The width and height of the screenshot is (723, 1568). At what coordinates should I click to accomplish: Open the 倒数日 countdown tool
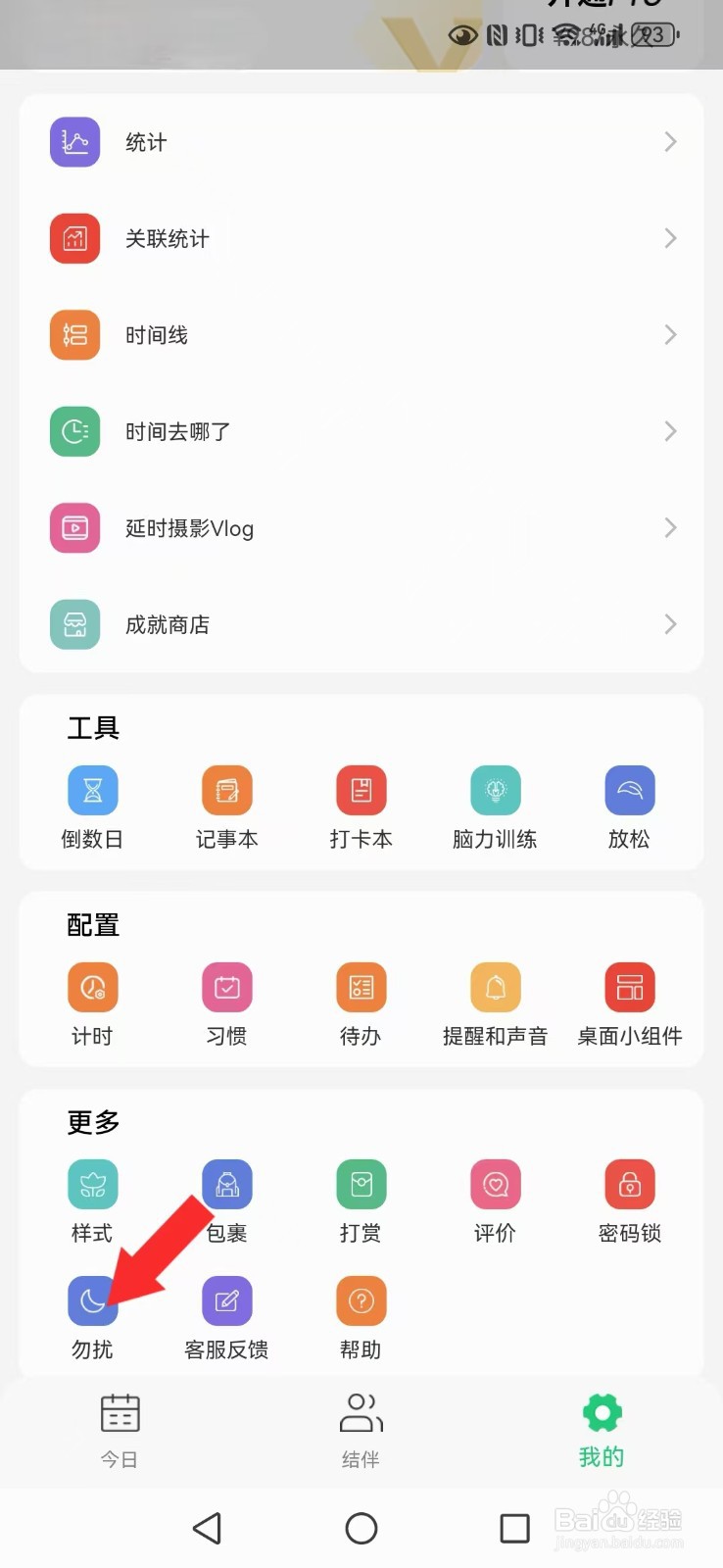tap(92, 808)
